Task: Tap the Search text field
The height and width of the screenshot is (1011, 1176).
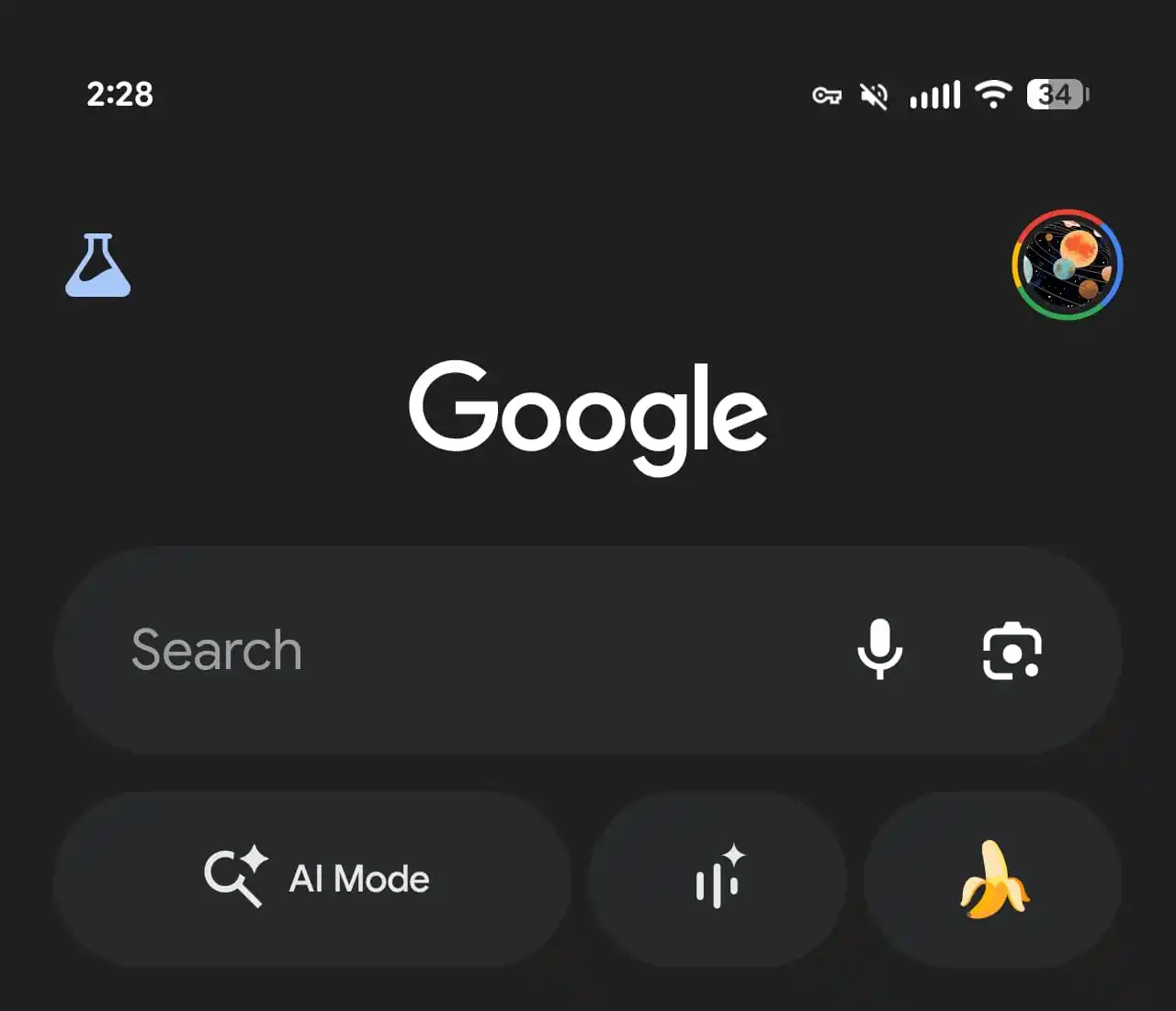Action: [x=441, y=651]
